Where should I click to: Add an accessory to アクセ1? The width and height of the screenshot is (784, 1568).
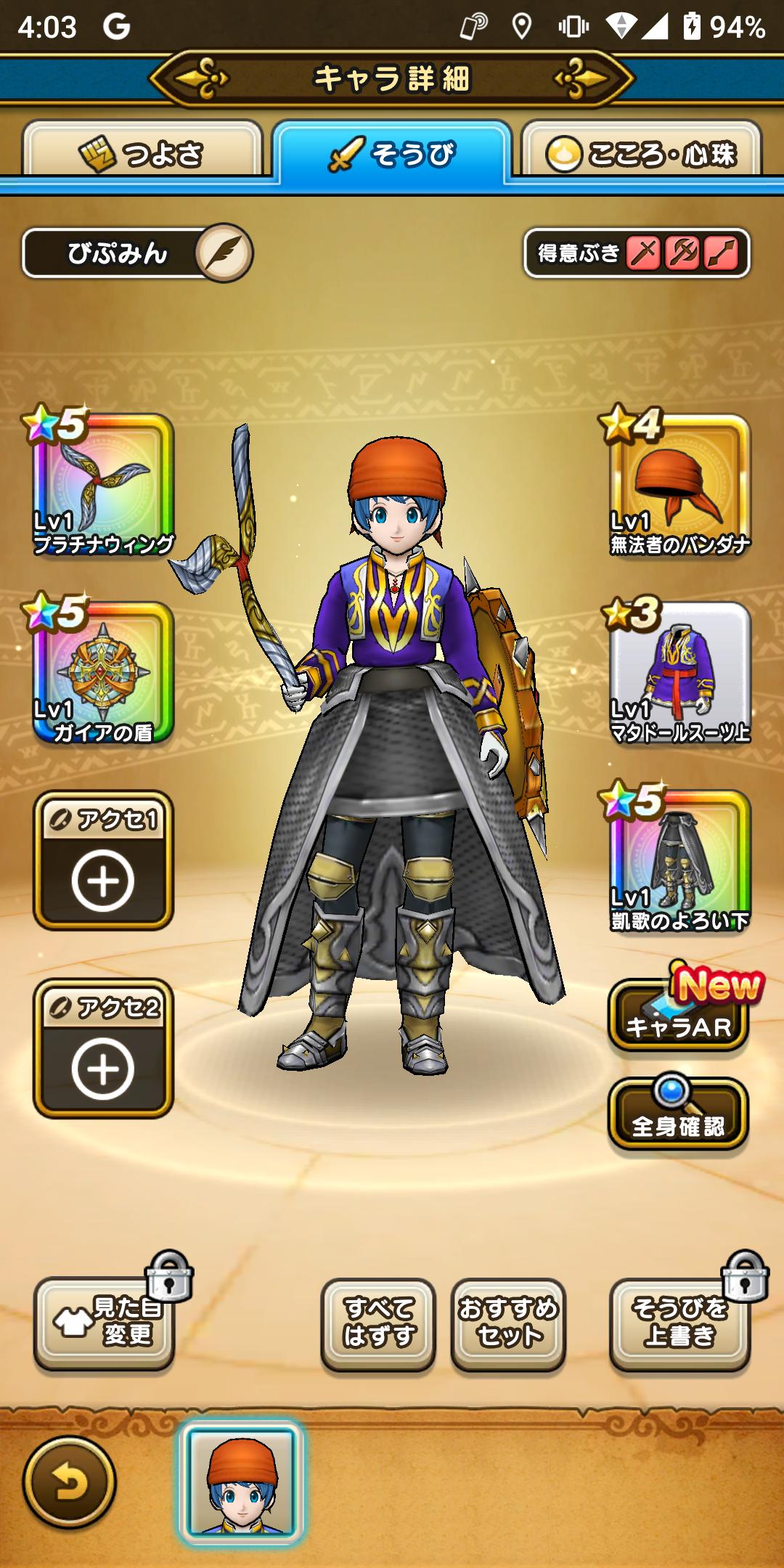pos(103,860)
